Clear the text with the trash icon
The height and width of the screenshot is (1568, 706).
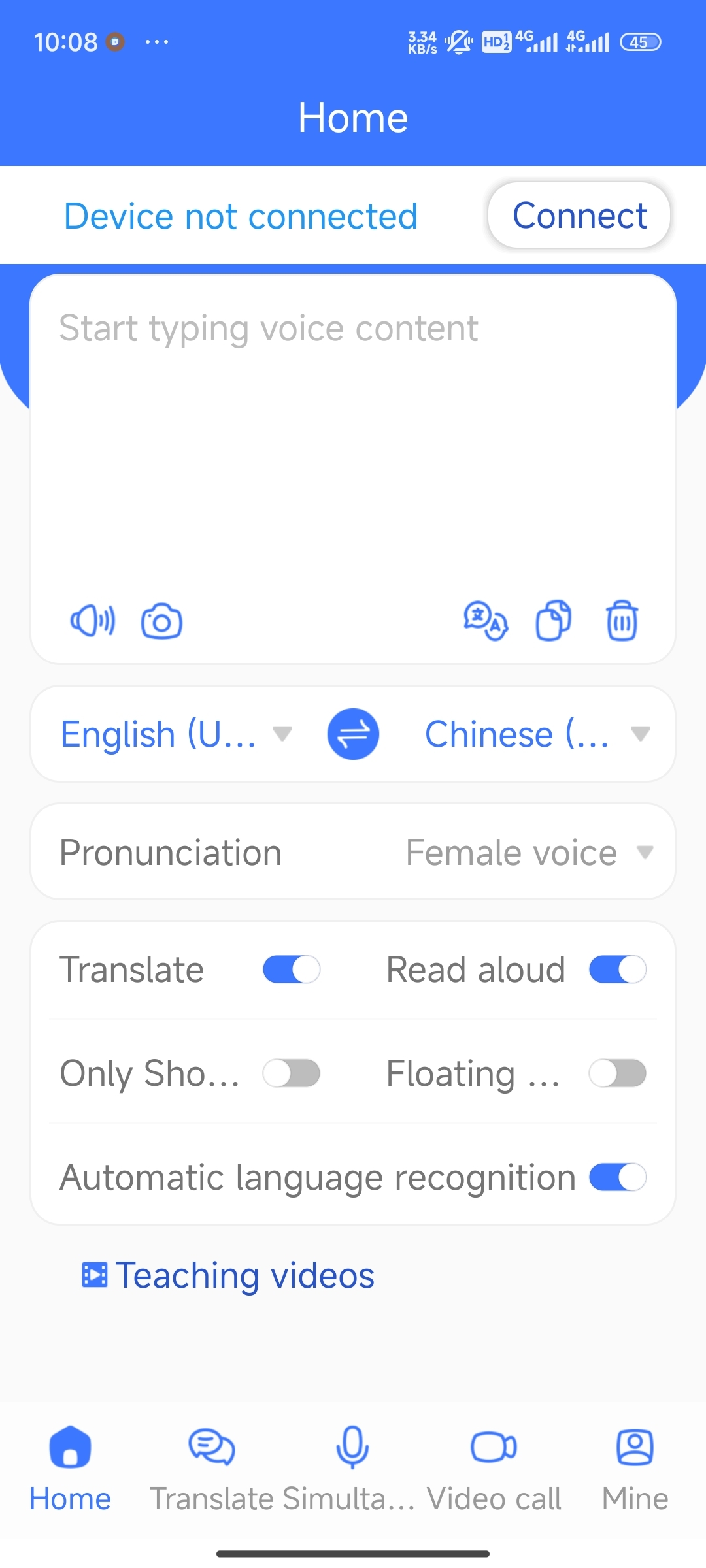tap(622, 621)
